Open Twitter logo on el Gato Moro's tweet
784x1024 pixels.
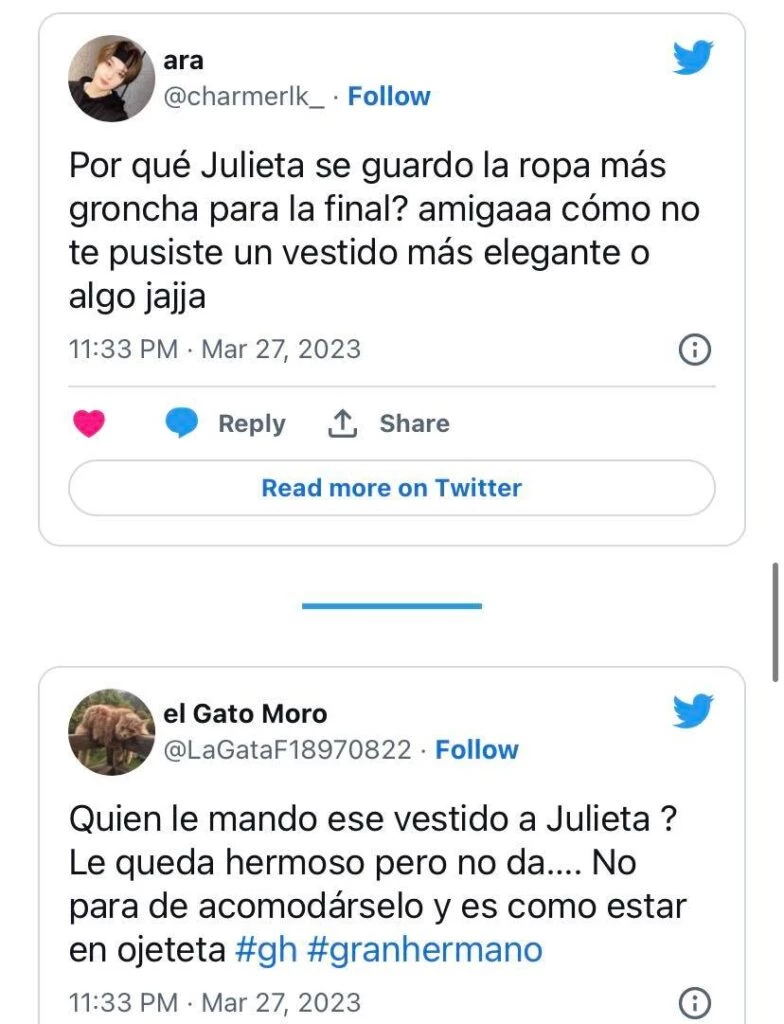pos(693,712)
